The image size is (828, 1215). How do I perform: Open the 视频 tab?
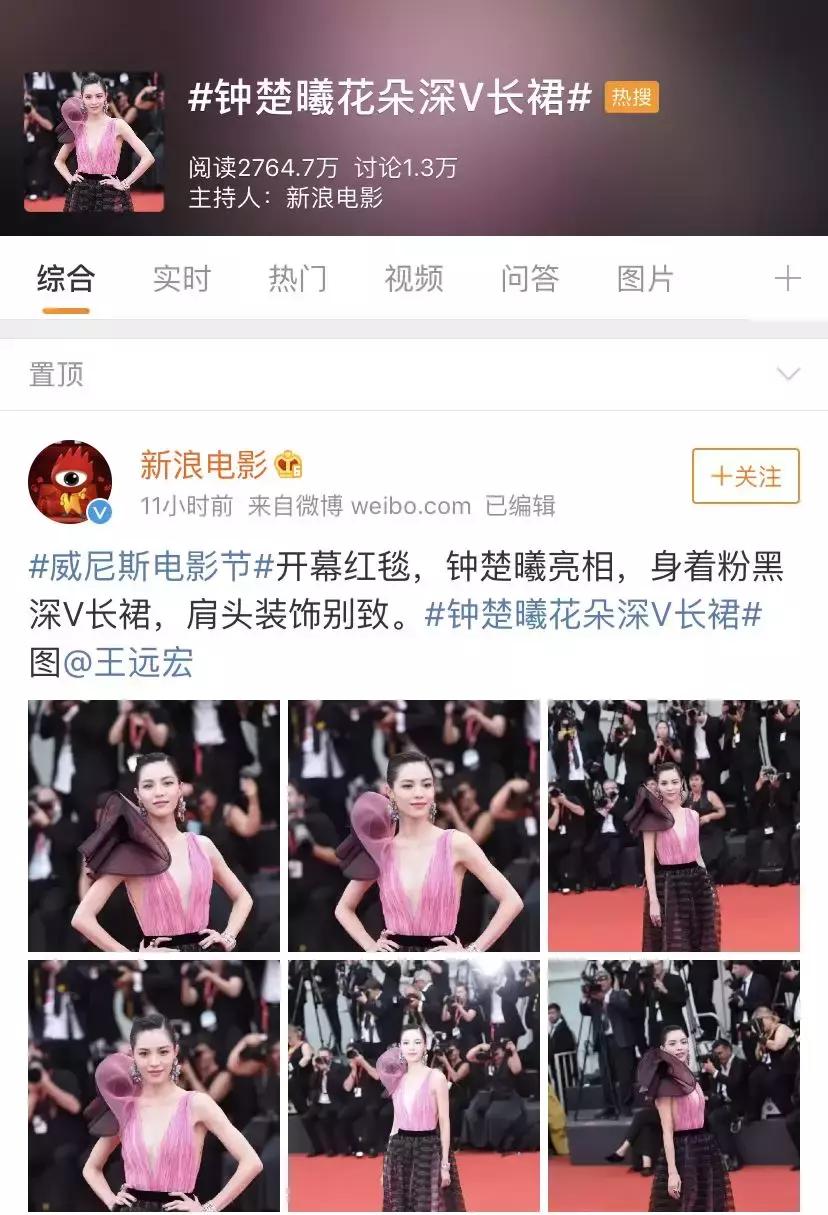(x=413, y=279)
